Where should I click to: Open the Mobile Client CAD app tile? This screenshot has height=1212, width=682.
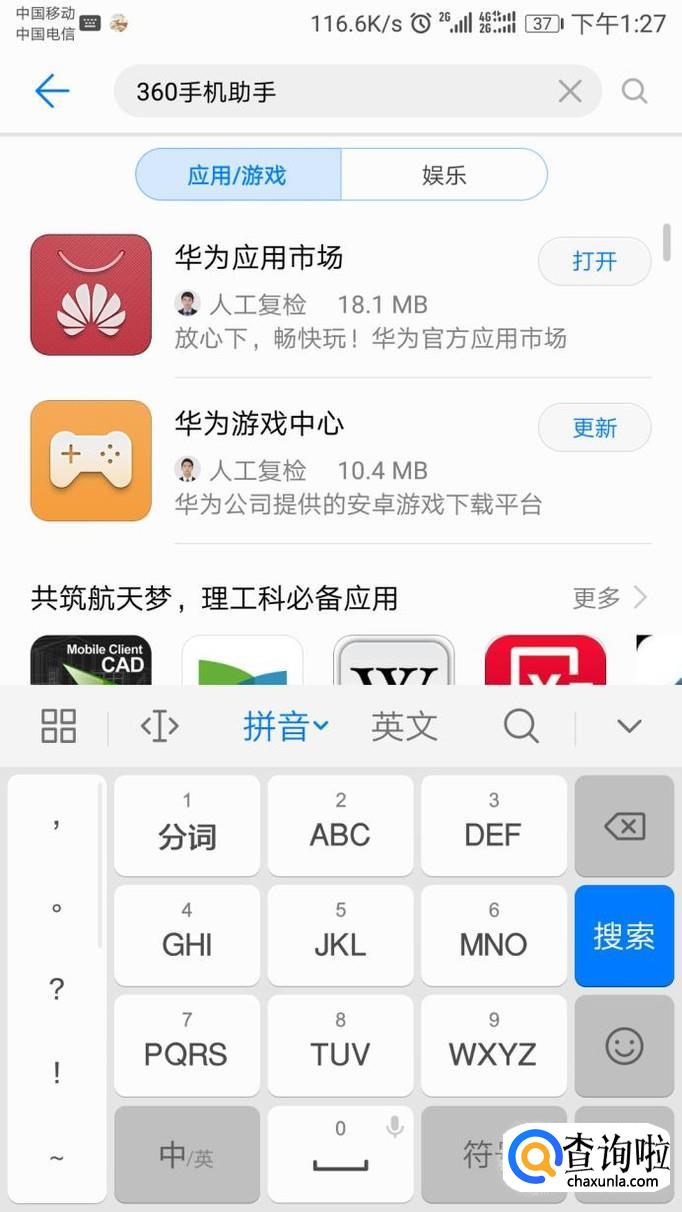(x=91, y=660)
